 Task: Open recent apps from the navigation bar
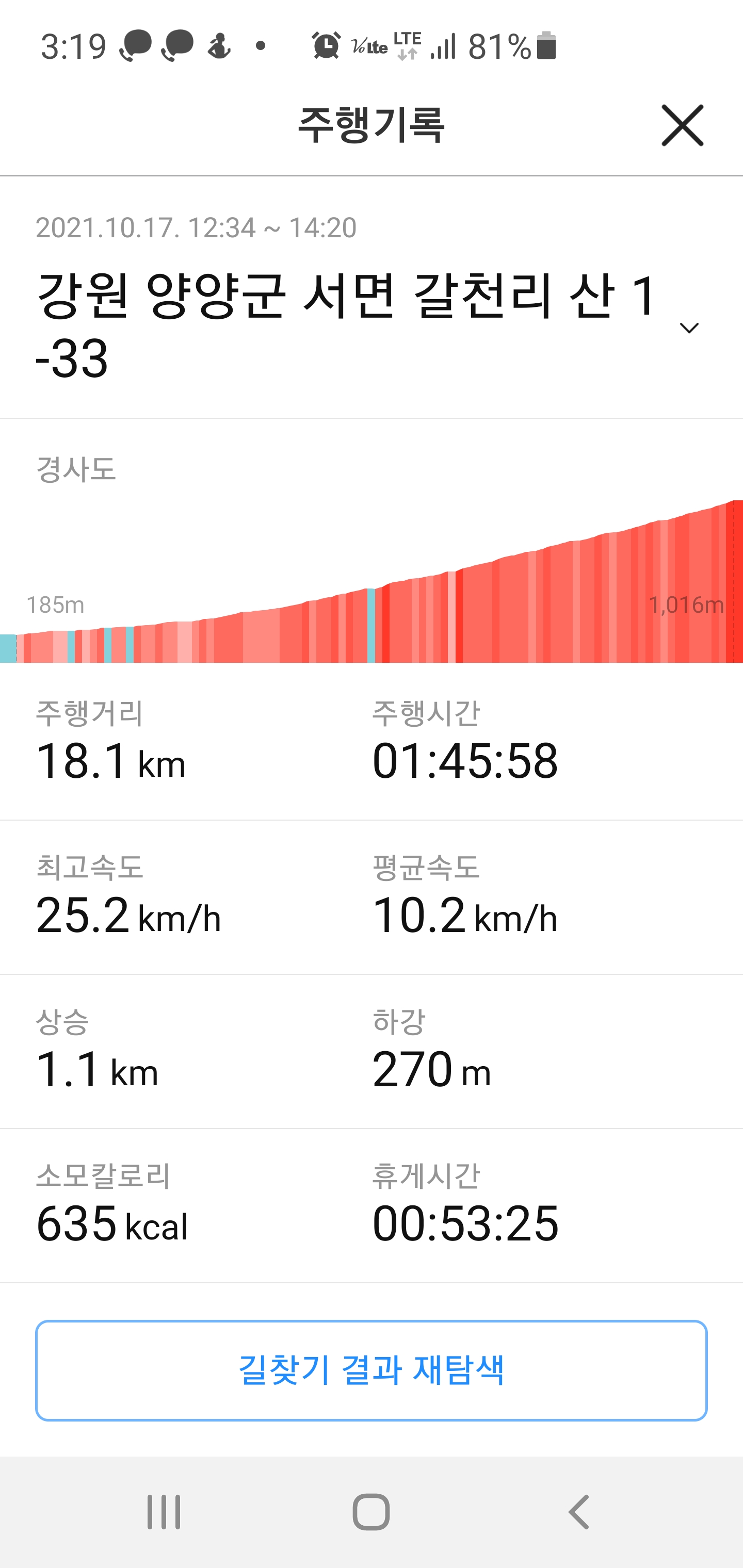click(164, 1511)
